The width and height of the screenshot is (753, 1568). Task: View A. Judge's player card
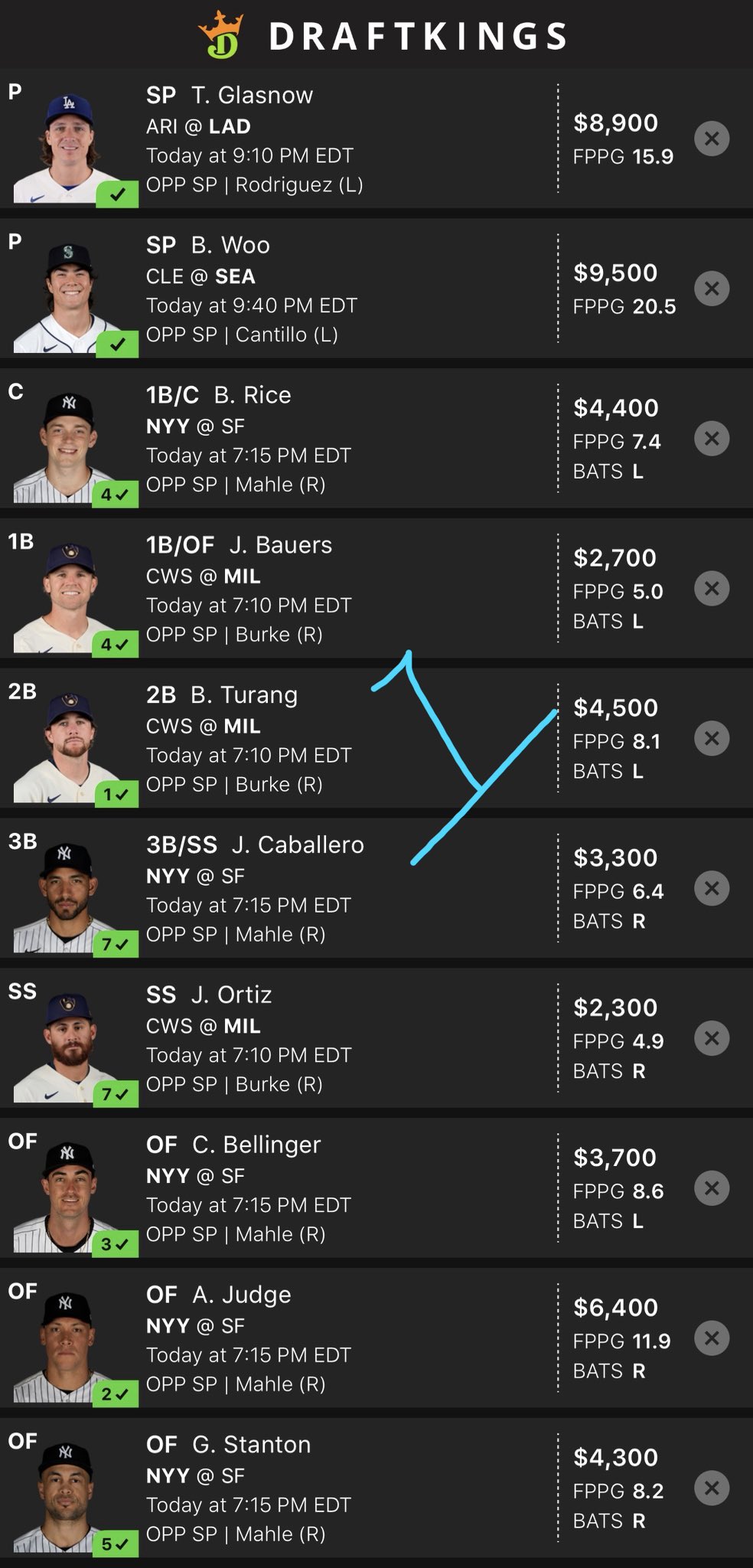[241, 1295]
